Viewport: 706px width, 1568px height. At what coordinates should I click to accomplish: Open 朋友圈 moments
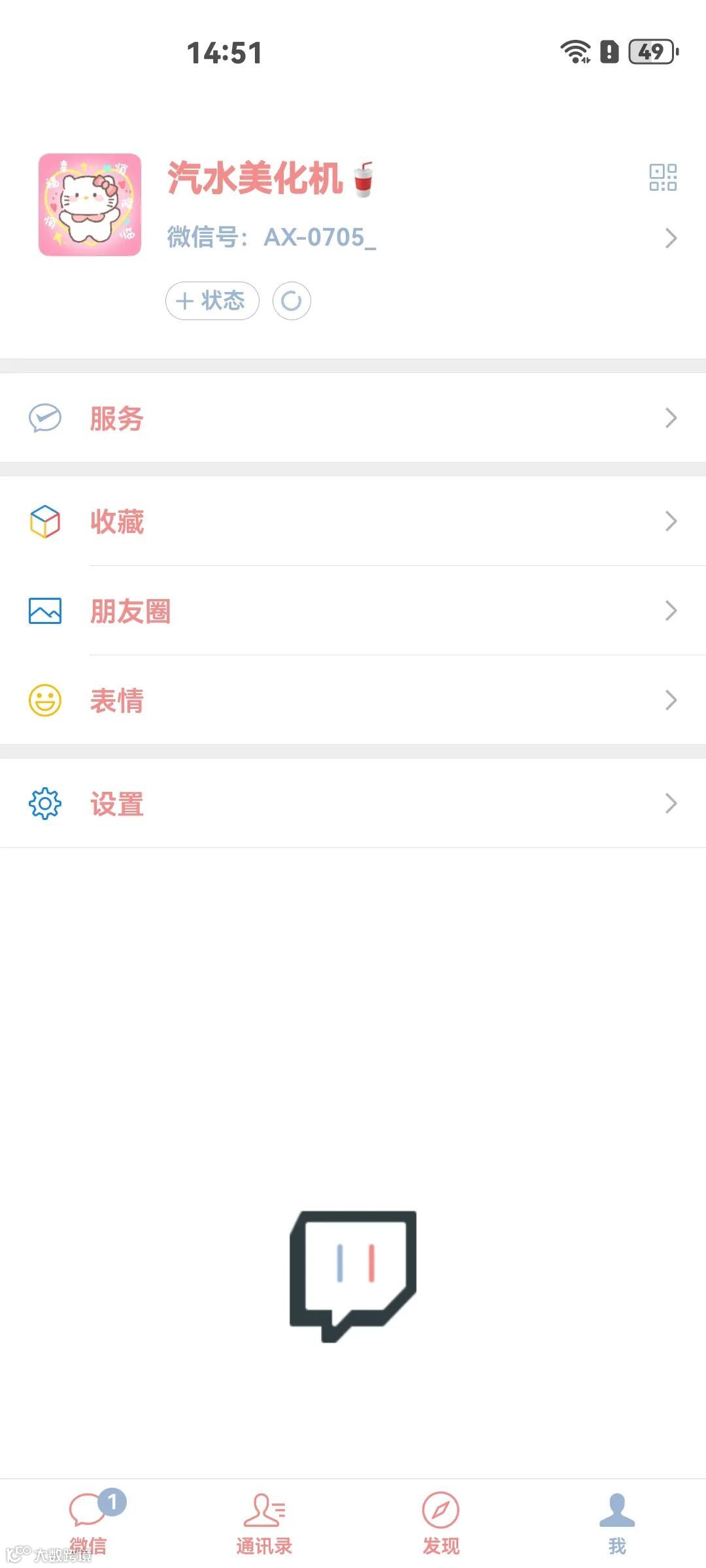pos(353,611)
